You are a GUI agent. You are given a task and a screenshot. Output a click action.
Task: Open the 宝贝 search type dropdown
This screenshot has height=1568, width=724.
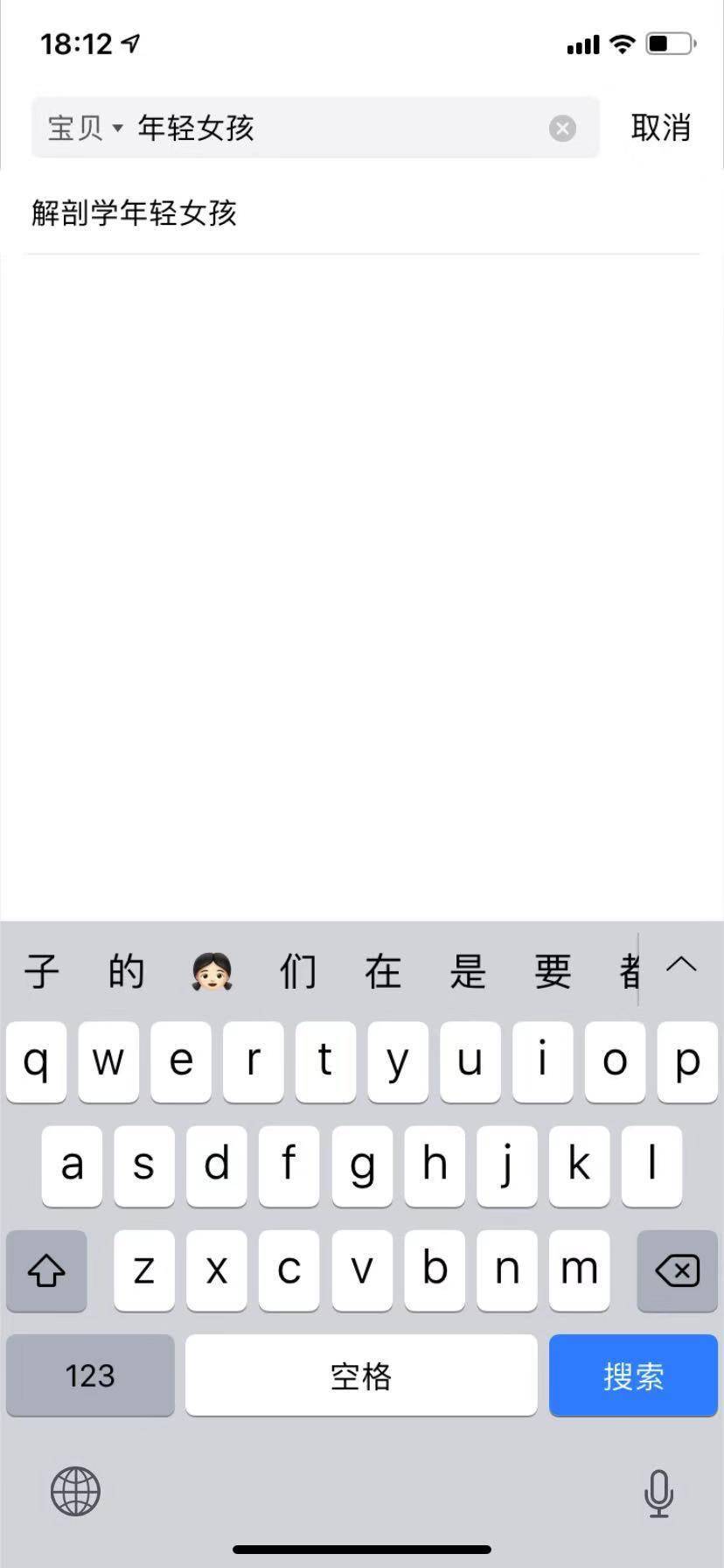point(85,129)
